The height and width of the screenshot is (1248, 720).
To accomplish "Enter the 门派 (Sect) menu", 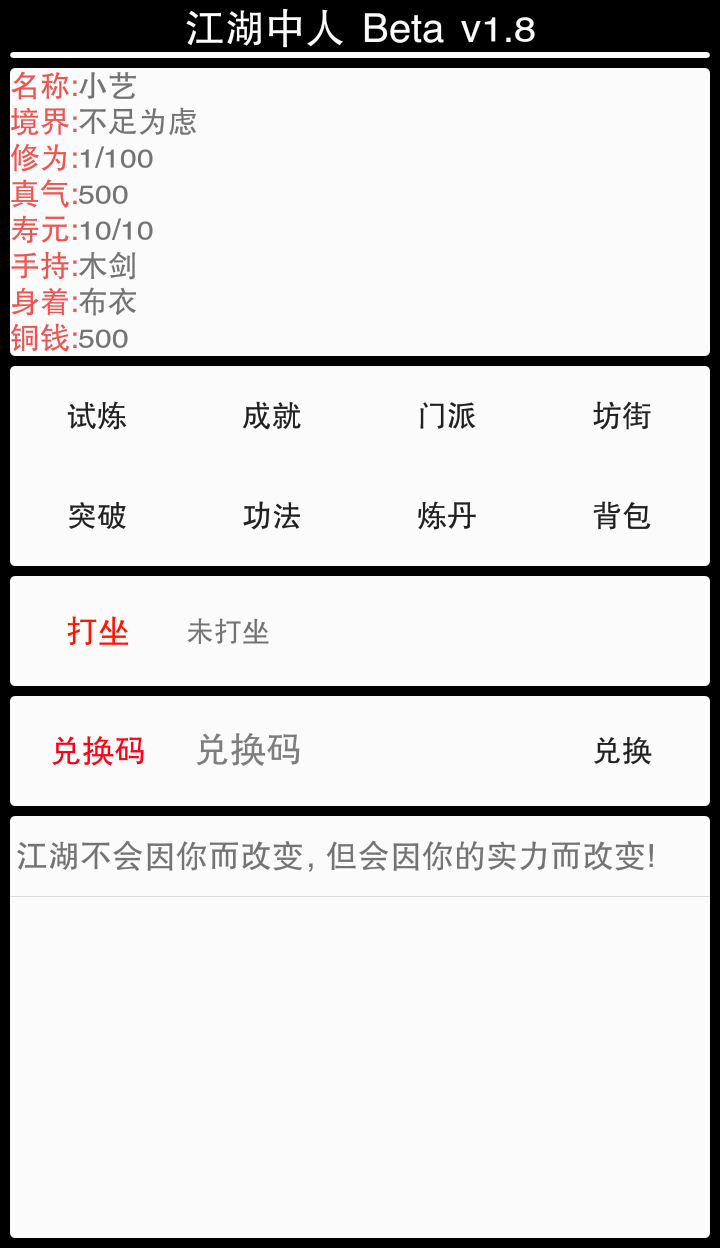I will [447, 417].
